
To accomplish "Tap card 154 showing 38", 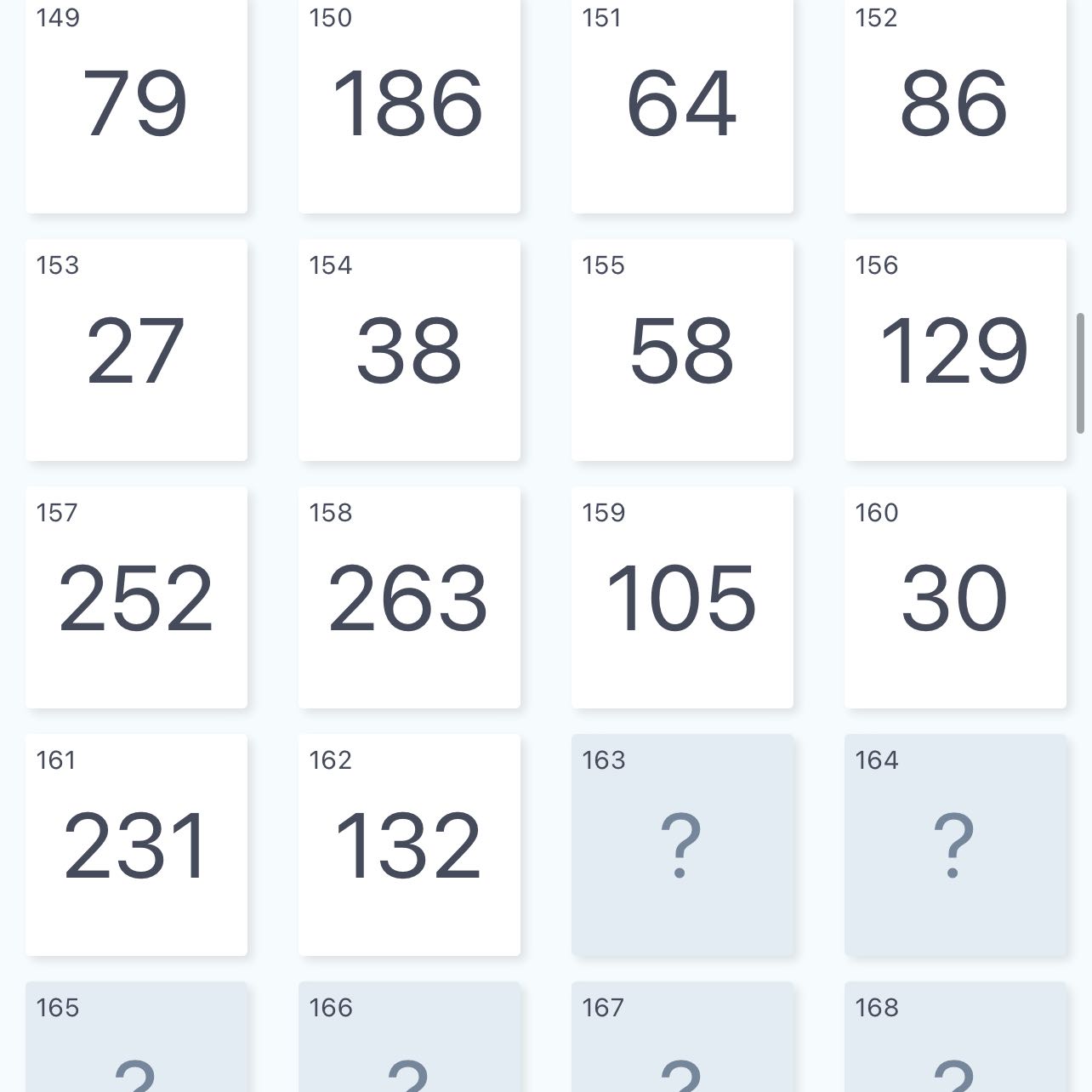I will point(409,350).
